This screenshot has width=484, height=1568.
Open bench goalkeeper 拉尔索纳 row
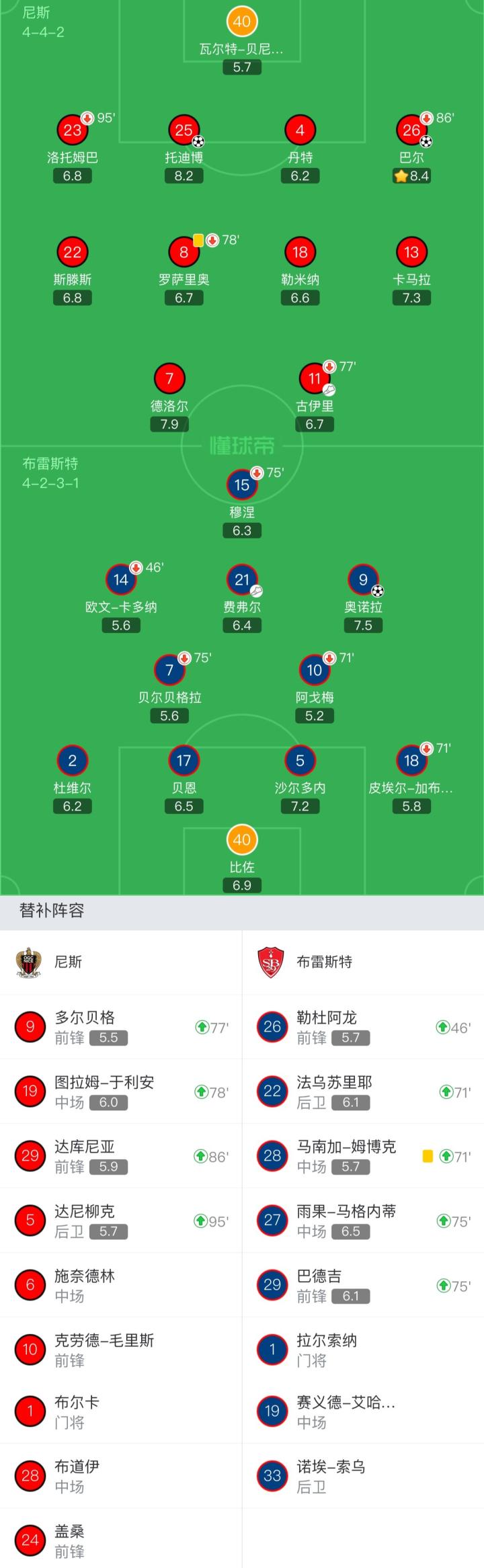[363, 1350]
